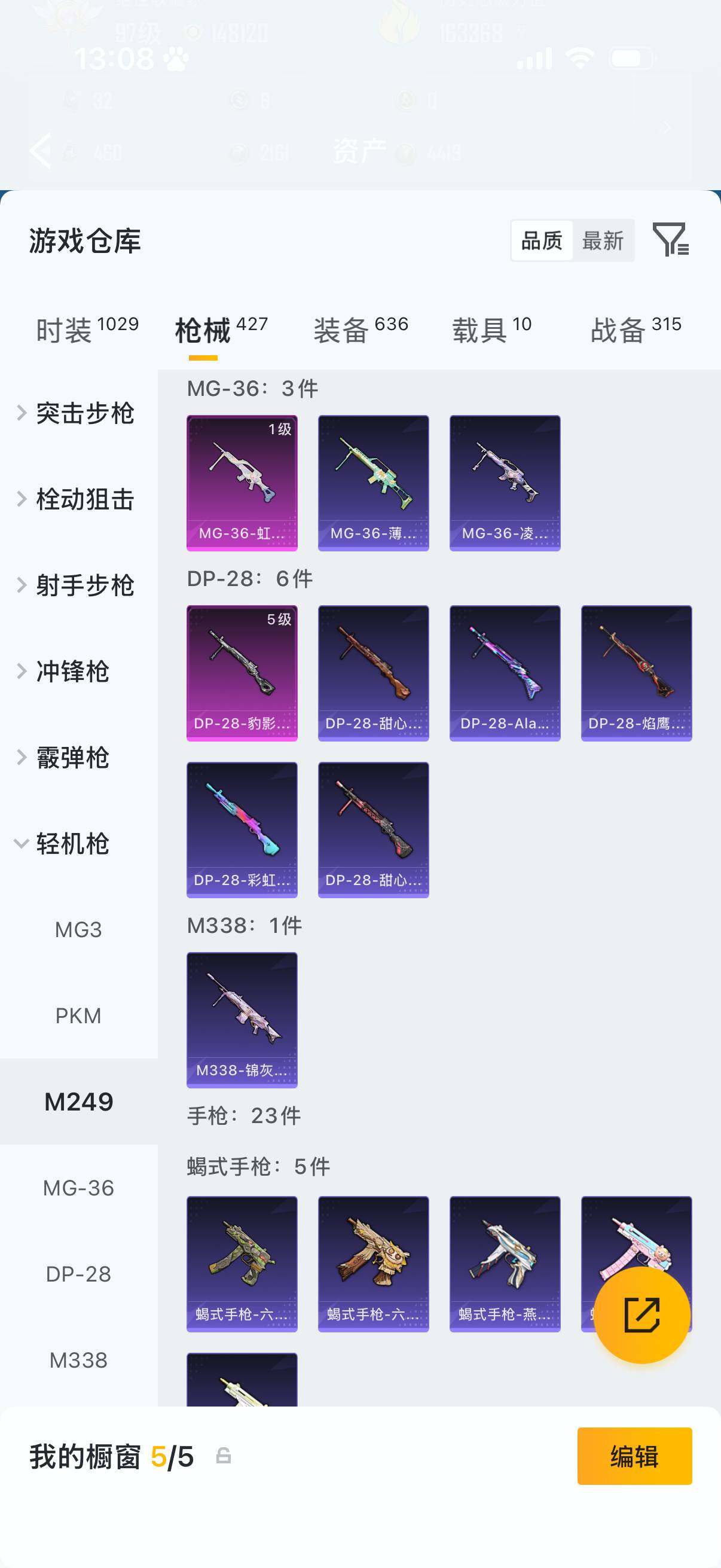The height and width of the screenshot is (1568, 721).
Task: Expand the 冲锋枪 category
Action: pos(72,672)
